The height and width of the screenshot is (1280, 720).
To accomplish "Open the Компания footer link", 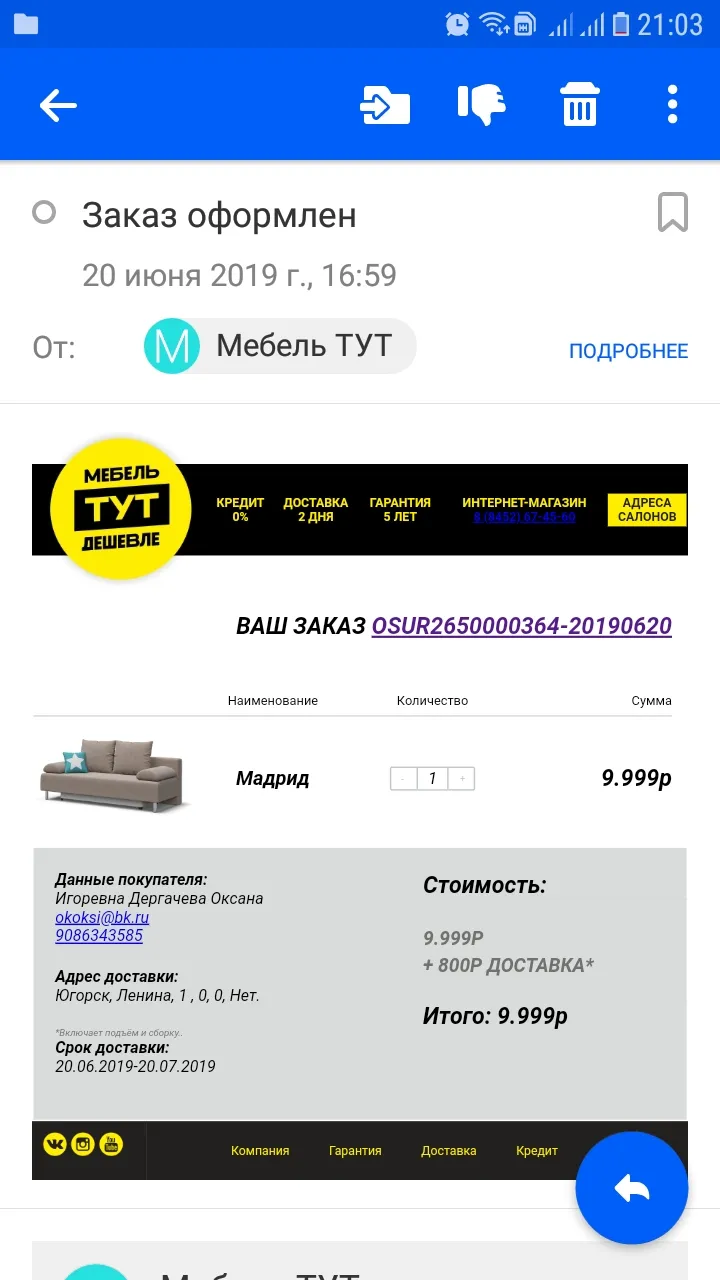I will point(260,1151).
